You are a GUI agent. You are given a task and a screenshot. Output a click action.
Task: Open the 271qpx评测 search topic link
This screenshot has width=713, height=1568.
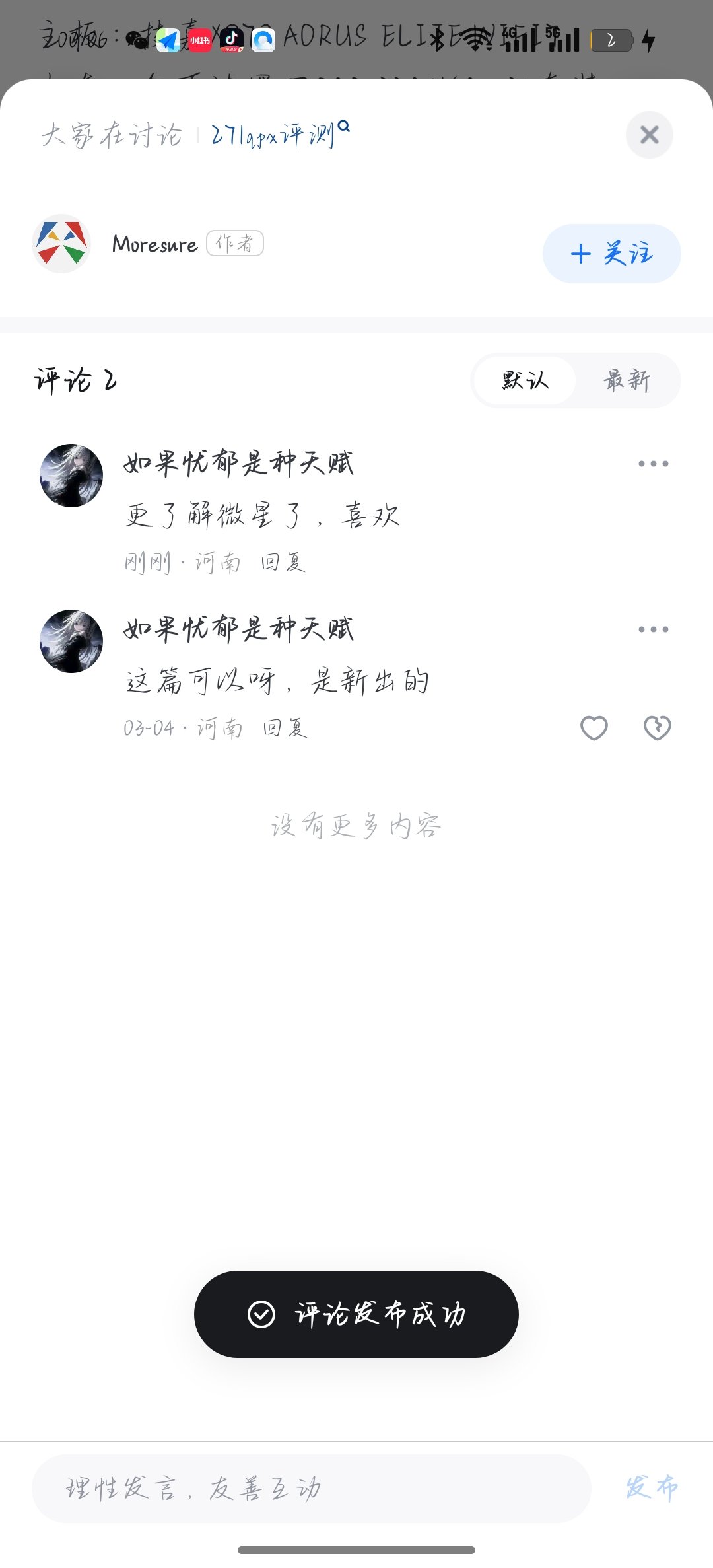tap(280, 135)
